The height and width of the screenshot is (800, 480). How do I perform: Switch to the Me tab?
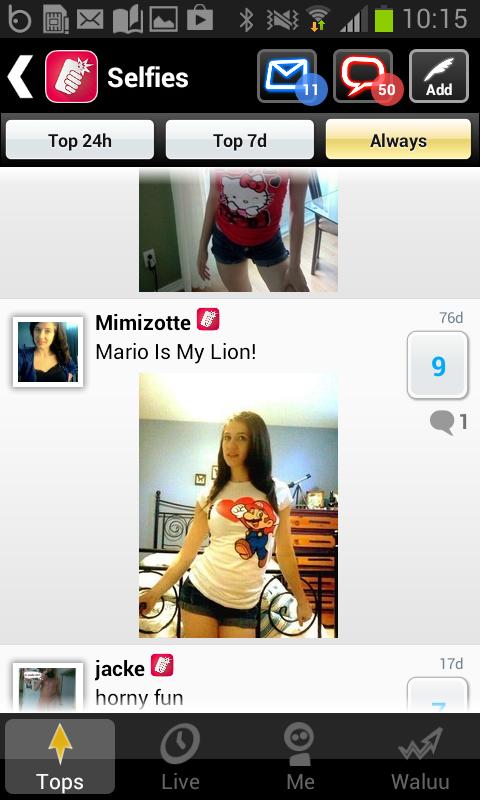(300, 757)
